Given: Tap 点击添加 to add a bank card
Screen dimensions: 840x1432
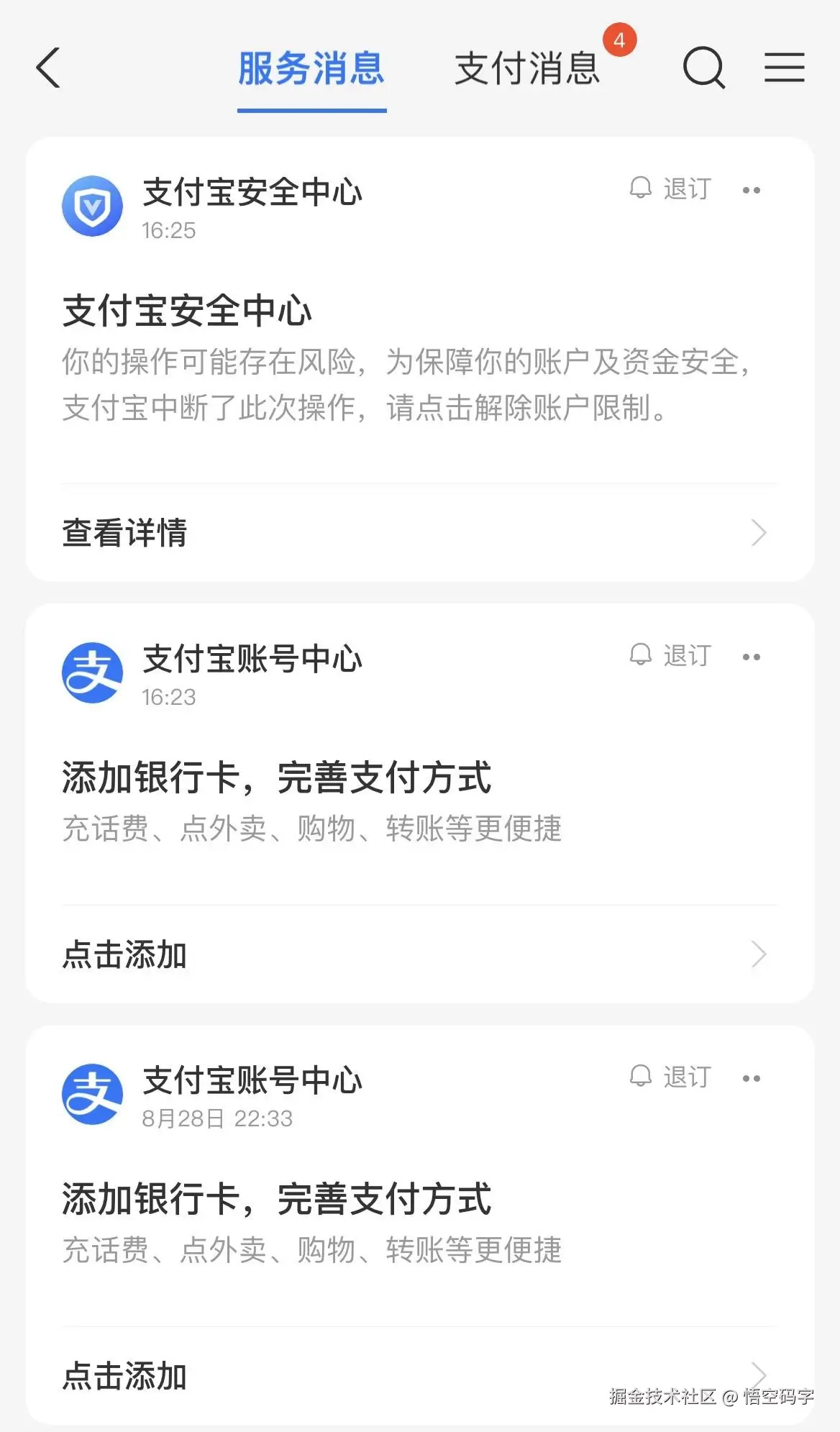Looking at the screenshot, I should pyautogui.click(x=124, y=955).
